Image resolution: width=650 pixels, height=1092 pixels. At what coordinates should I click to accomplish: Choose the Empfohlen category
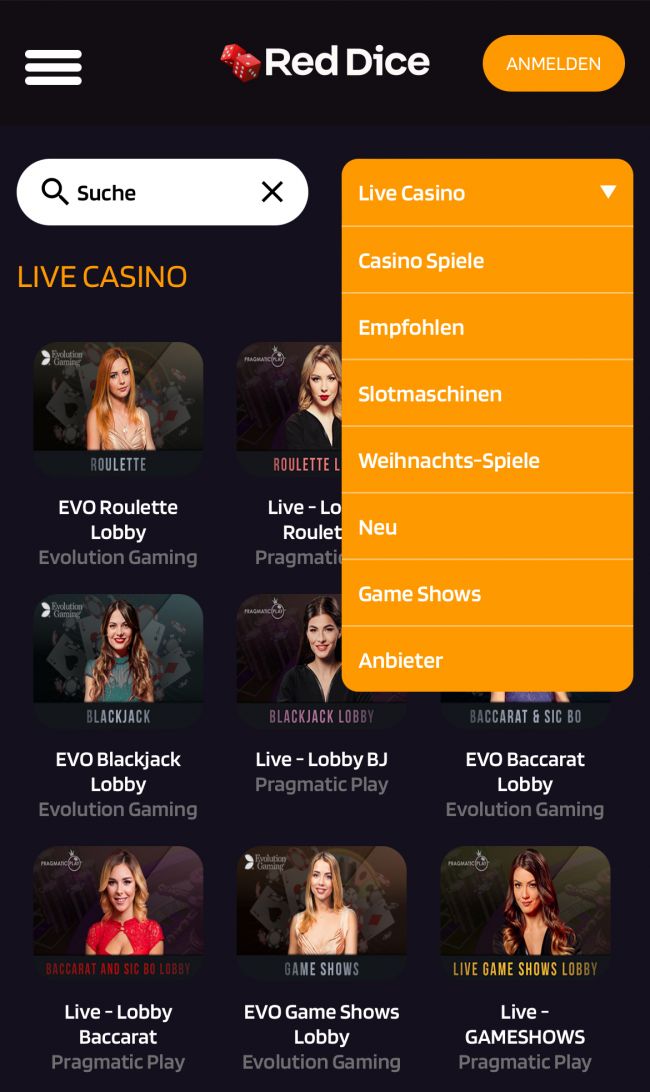(x=487, y=327)
